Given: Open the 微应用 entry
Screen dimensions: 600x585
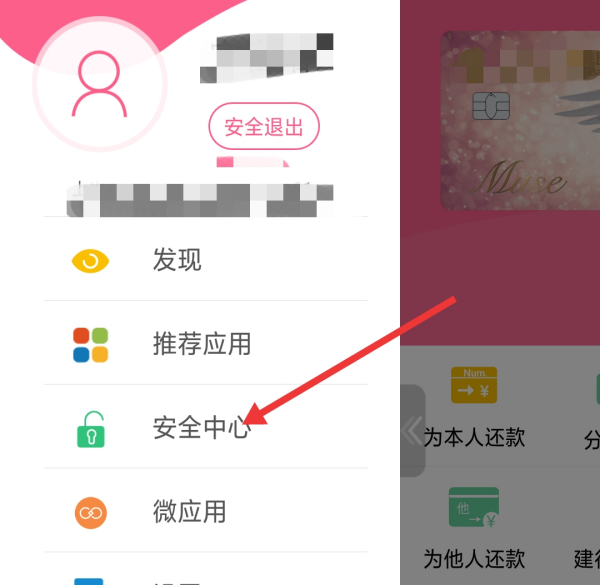Looking at the screenshot, I should [x=189, y=513].
